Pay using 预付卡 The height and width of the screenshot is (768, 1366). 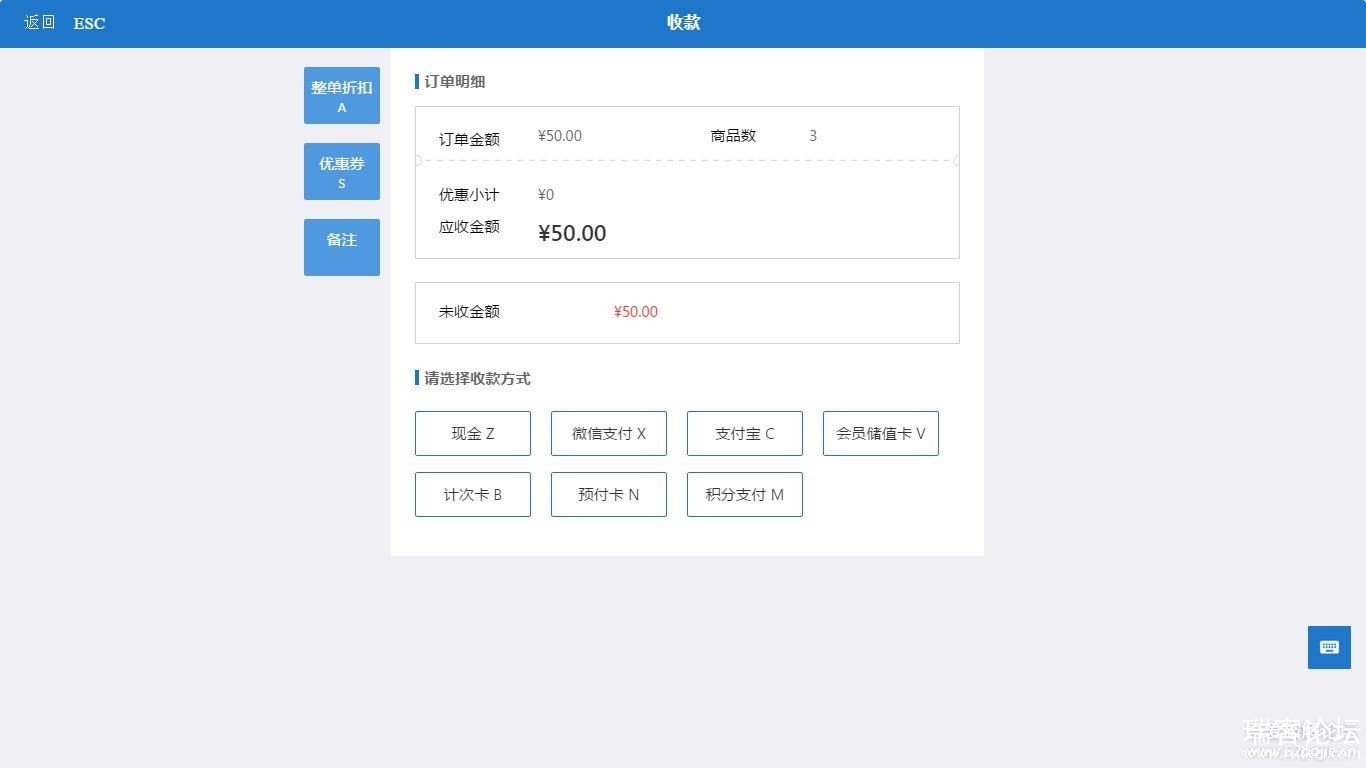(x=609, y=495)
